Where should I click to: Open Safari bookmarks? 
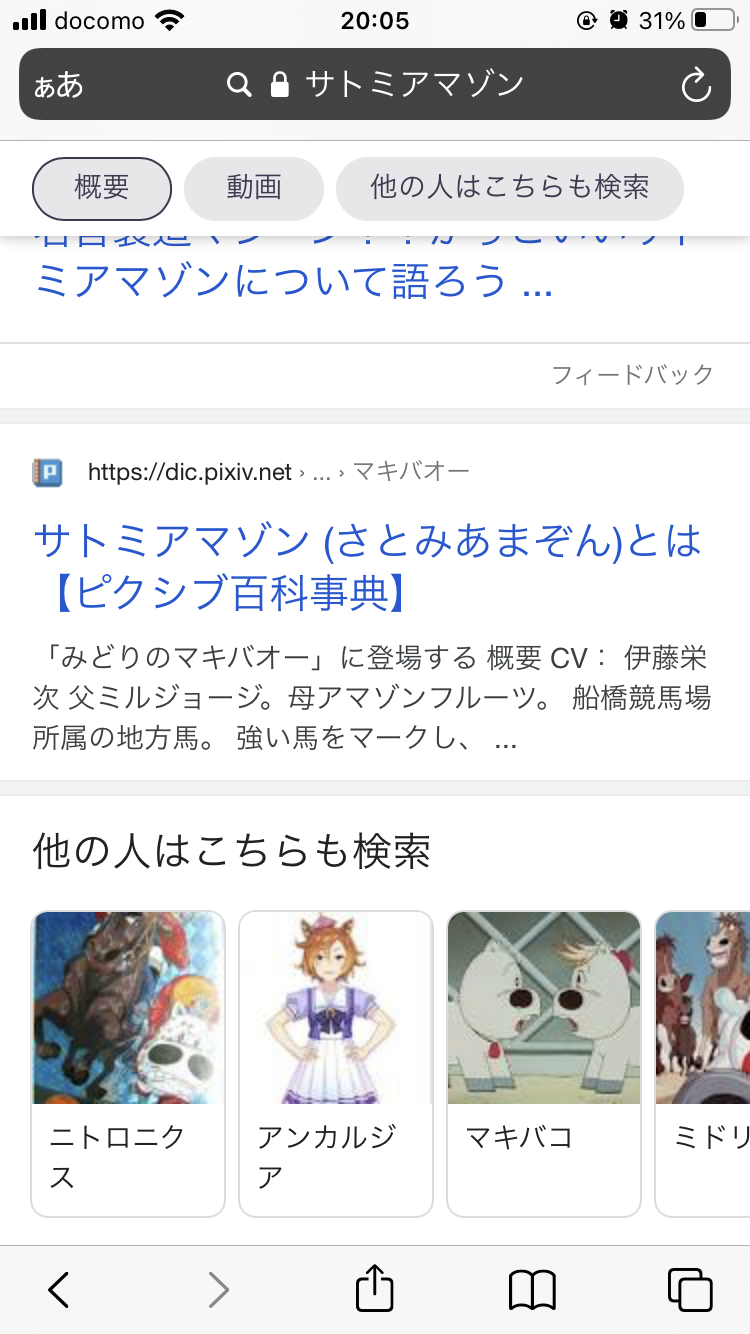click(532, 1290)
